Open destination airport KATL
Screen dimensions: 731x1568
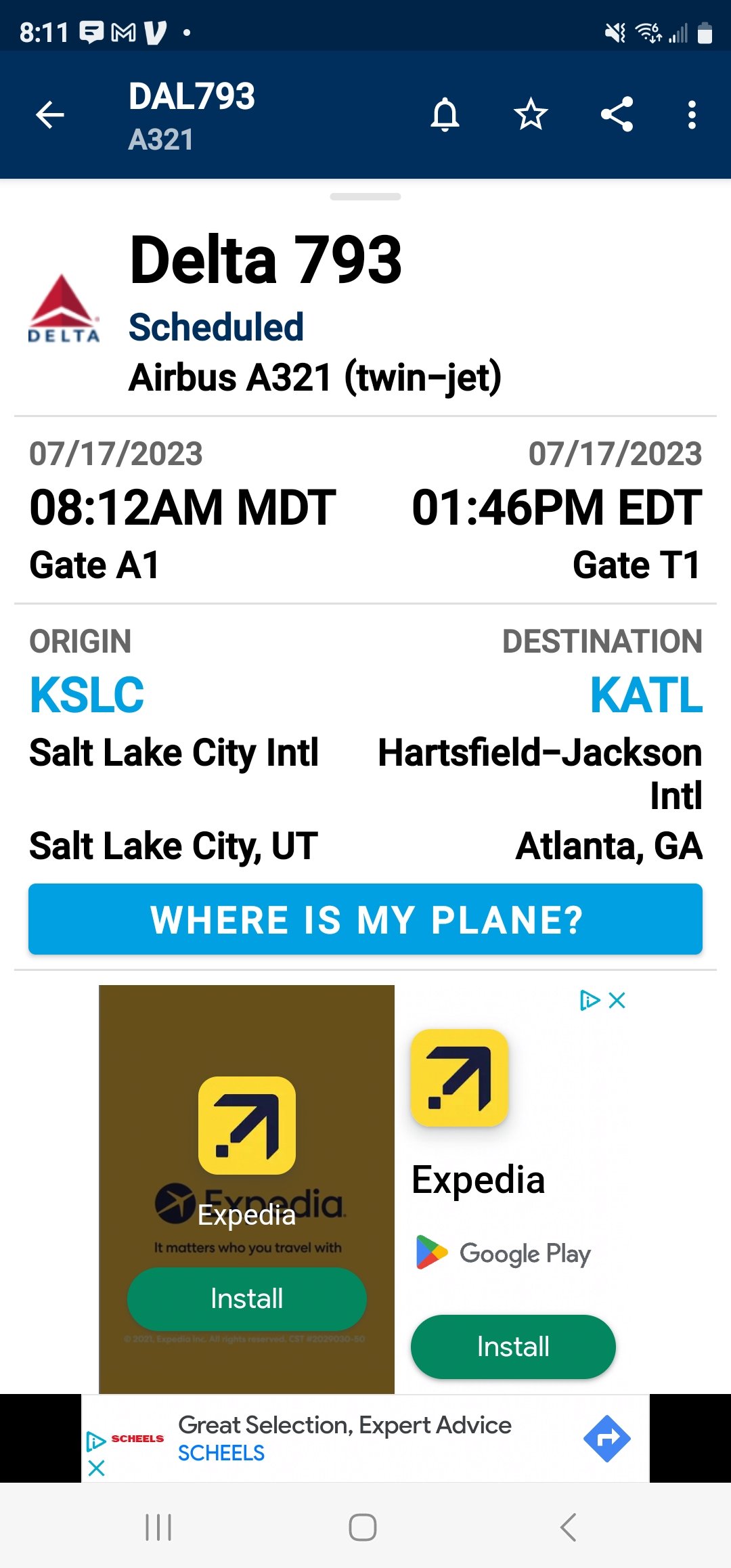point(646,695)
